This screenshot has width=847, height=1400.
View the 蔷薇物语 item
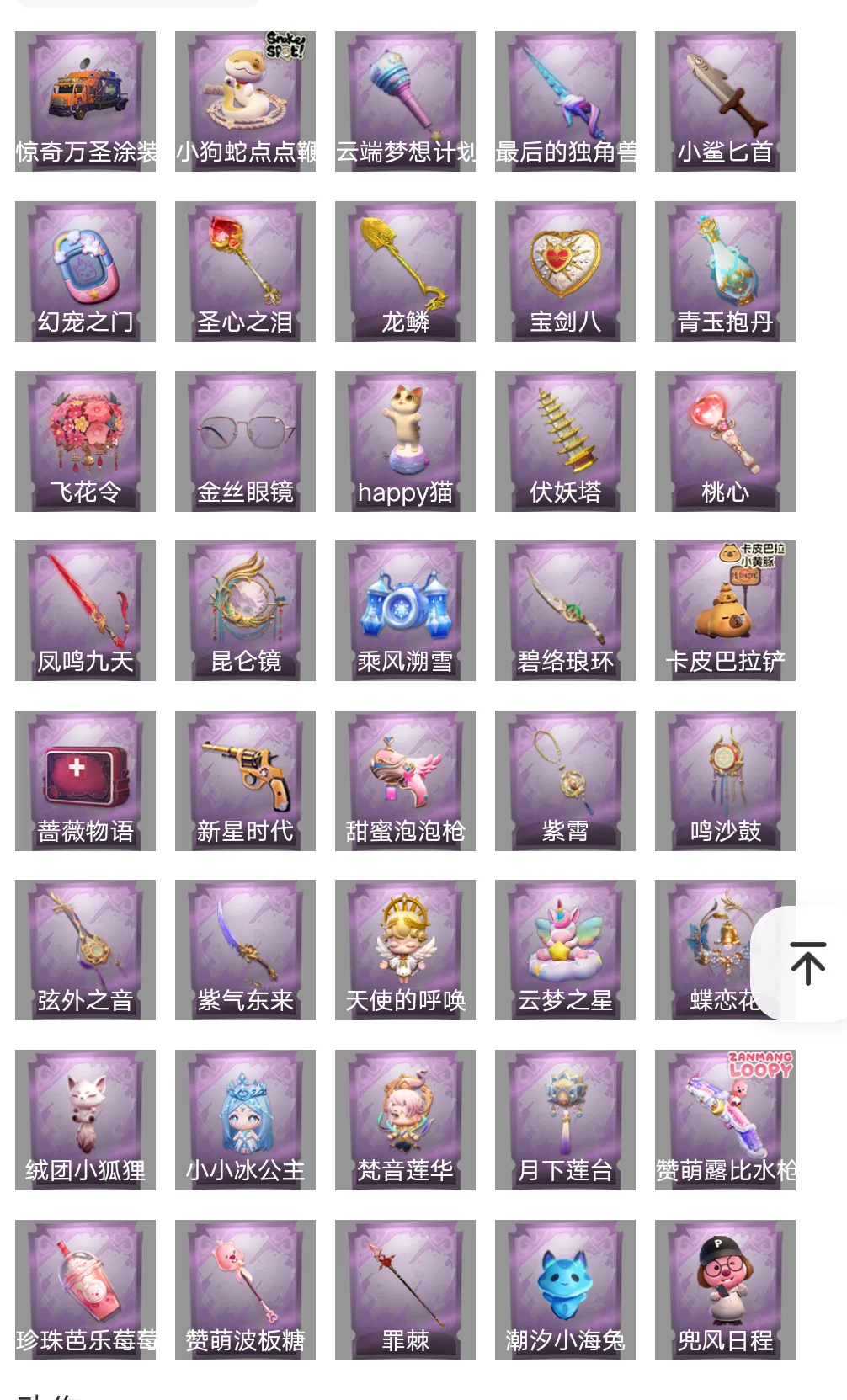pyautogui.click(x=85, y=780)
